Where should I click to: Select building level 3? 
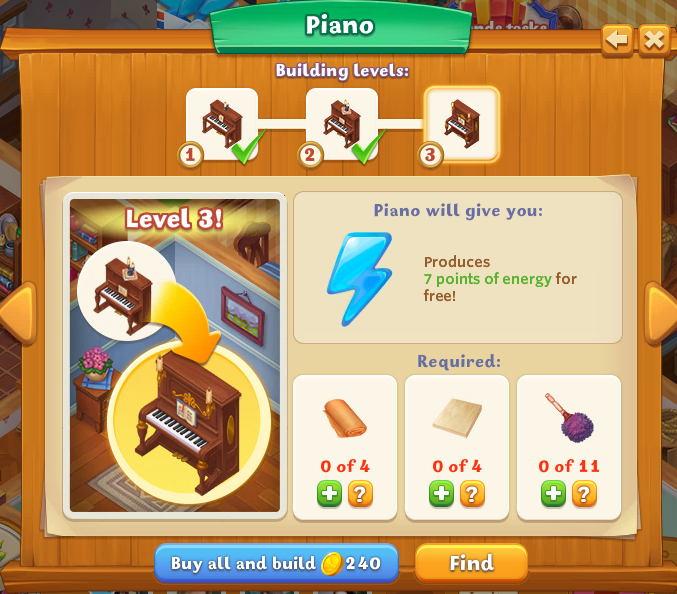[x=461, y=125]
